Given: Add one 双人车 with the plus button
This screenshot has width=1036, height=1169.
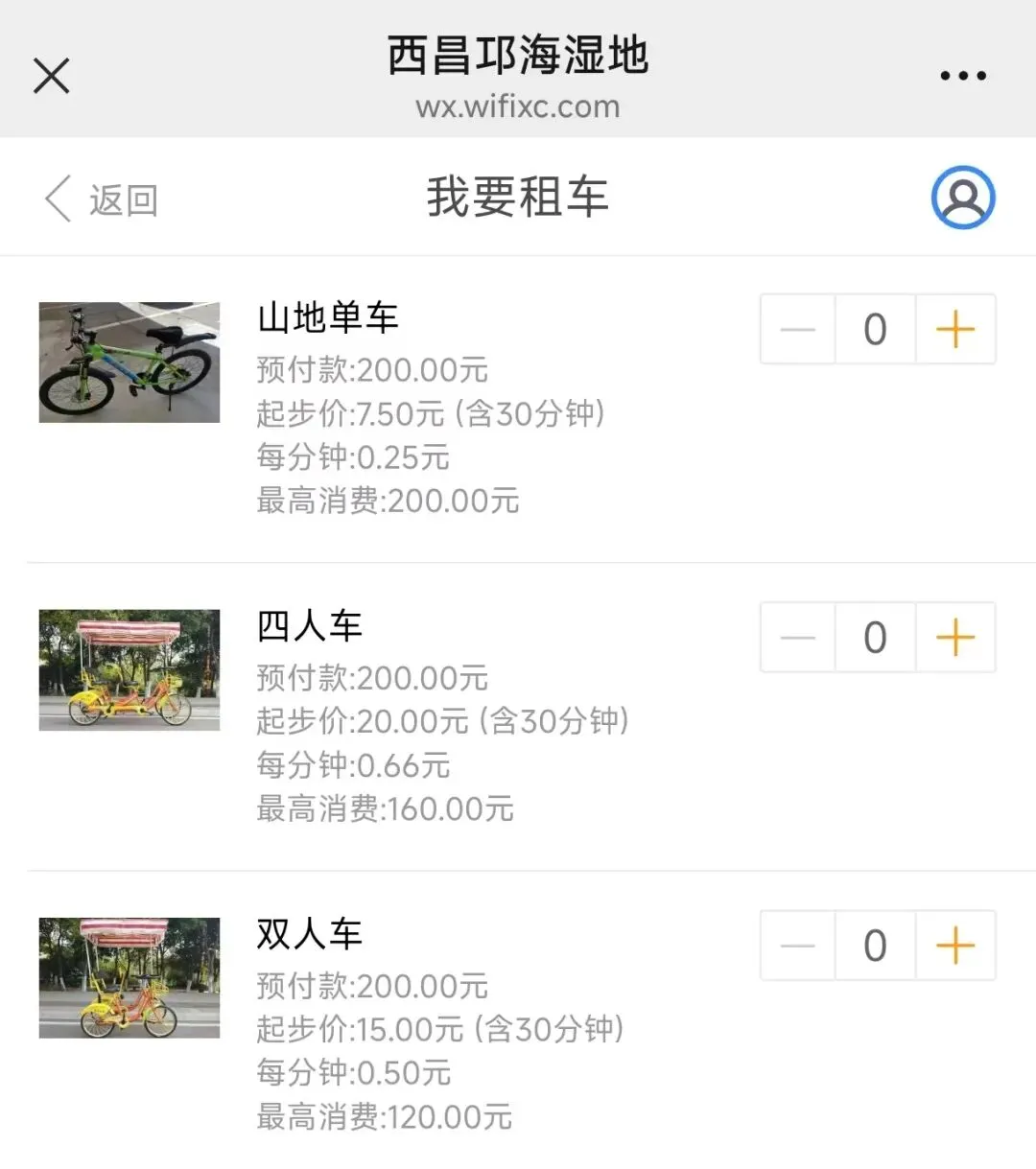Looking at the screenshot, I should 955,946.
